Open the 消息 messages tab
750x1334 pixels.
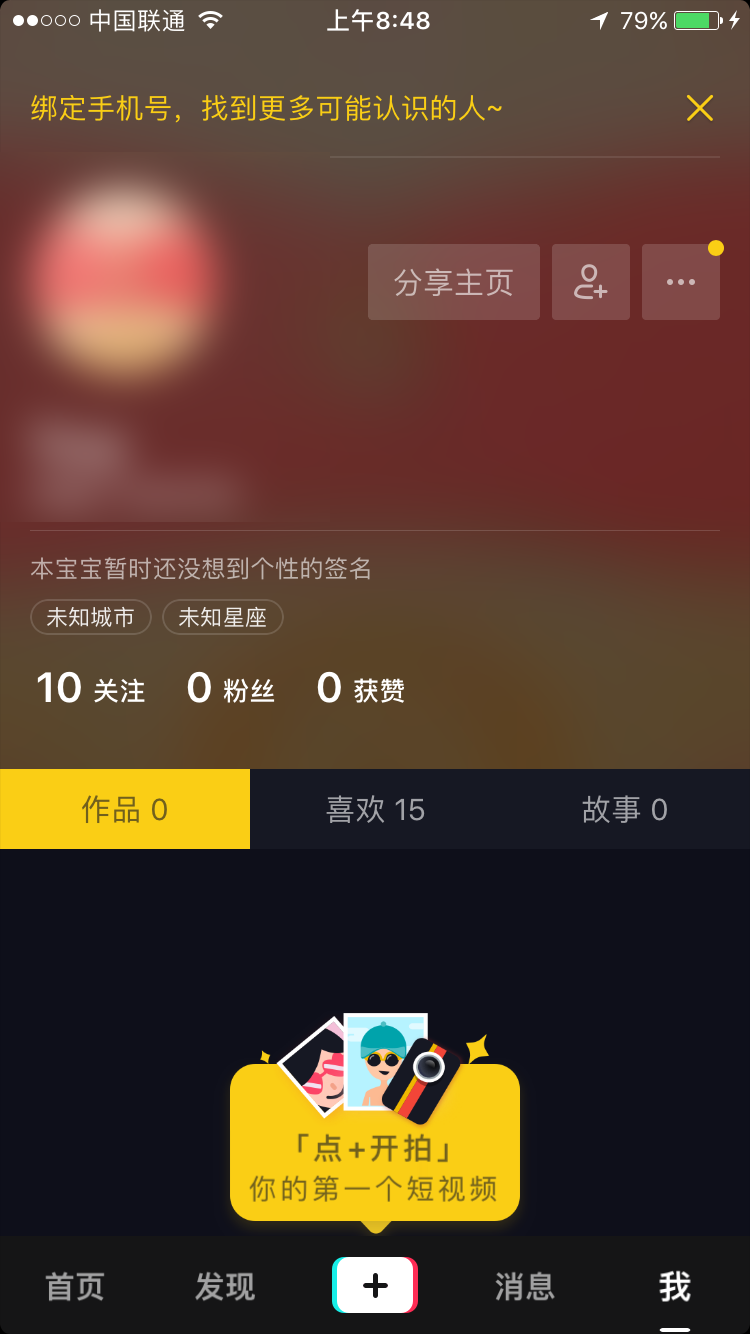[524, 1286]
